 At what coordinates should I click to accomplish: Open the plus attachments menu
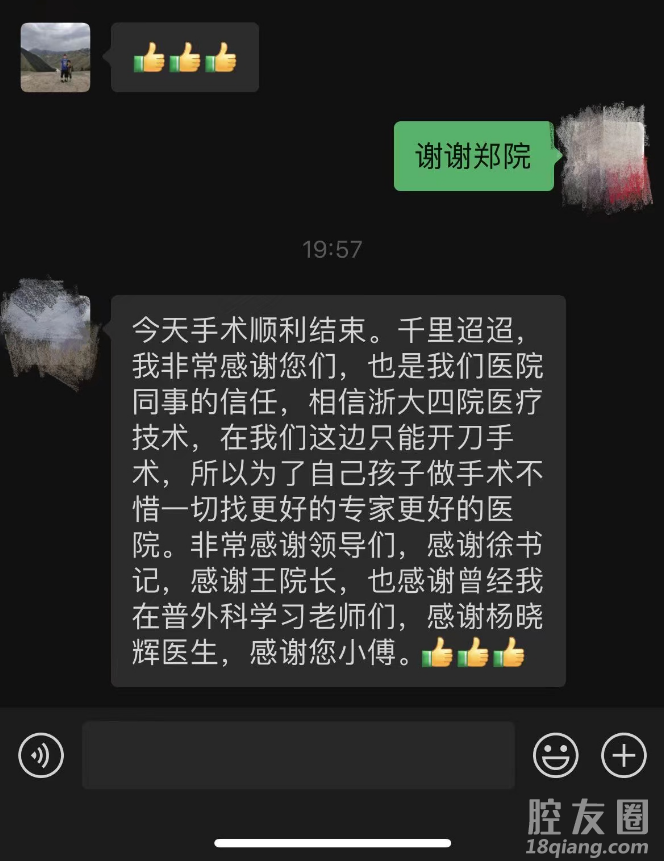point(623,755)
